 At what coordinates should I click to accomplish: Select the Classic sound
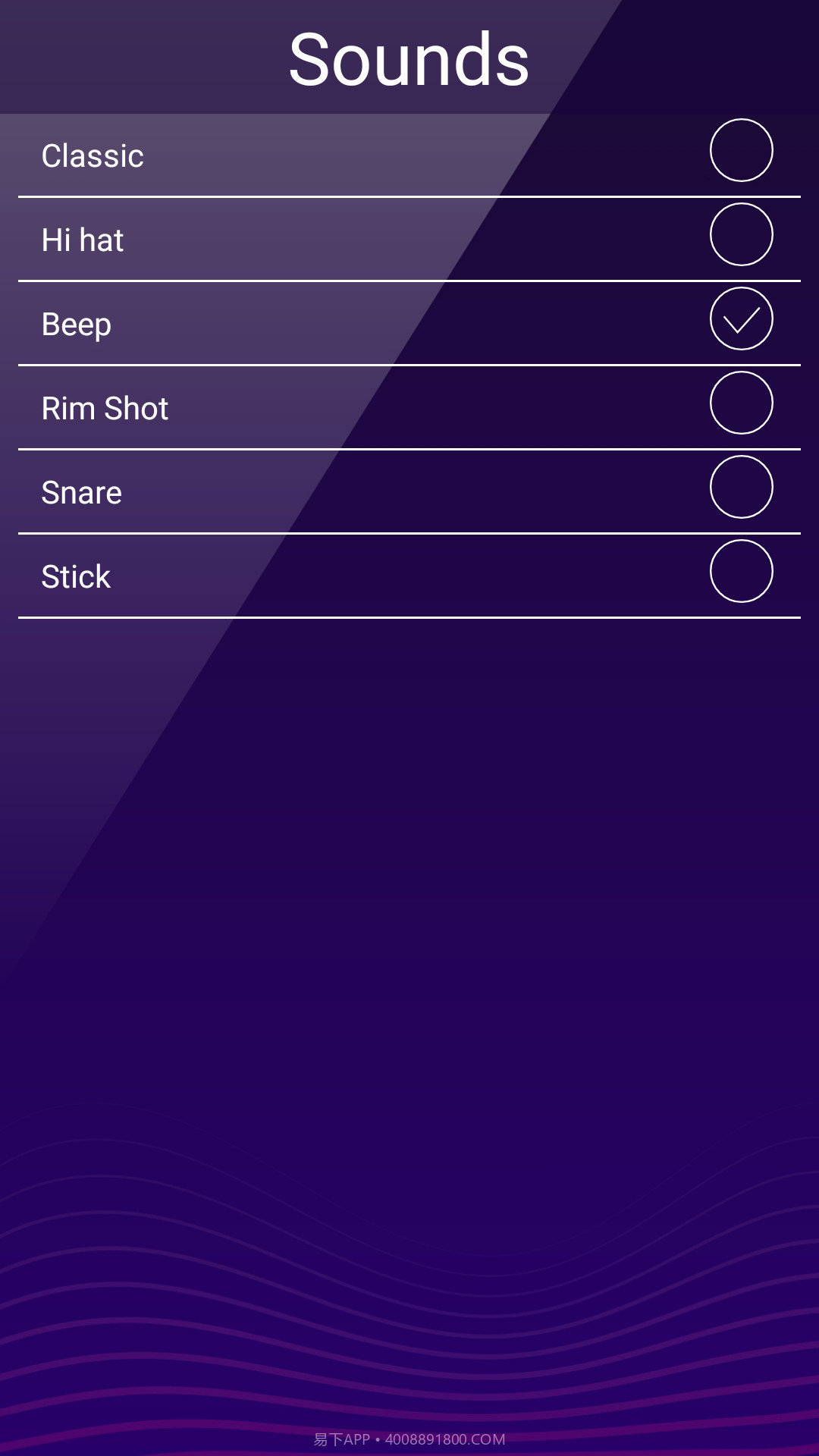pos(741,151)
